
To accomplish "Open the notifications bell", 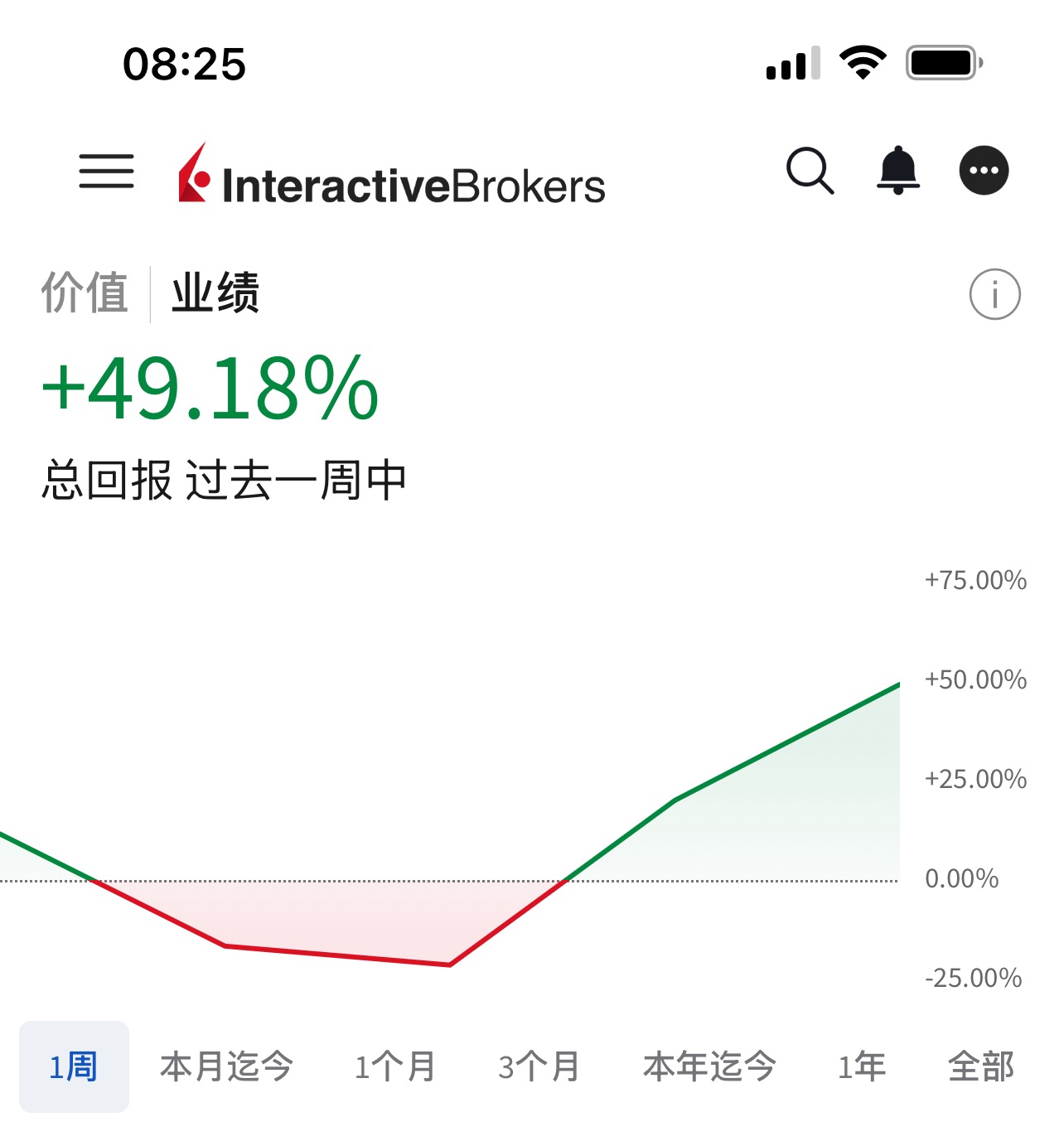I will pos(897,171).
